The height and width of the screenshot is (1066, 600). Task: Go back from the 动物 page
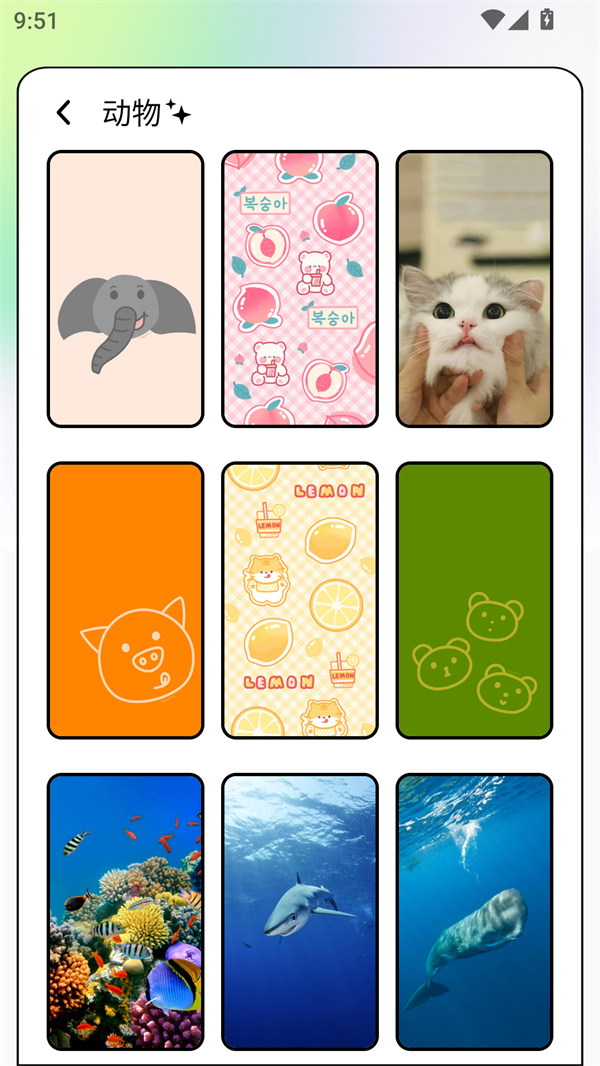pyautogui.click(x=64, y=113)
